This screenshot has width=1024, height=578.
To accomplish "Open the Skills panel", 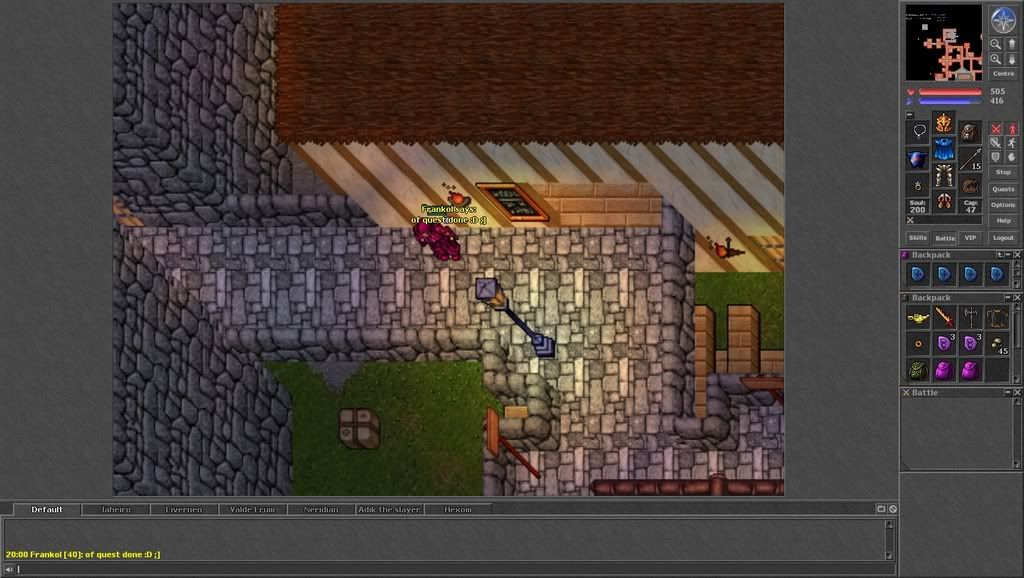I will 917,238.
